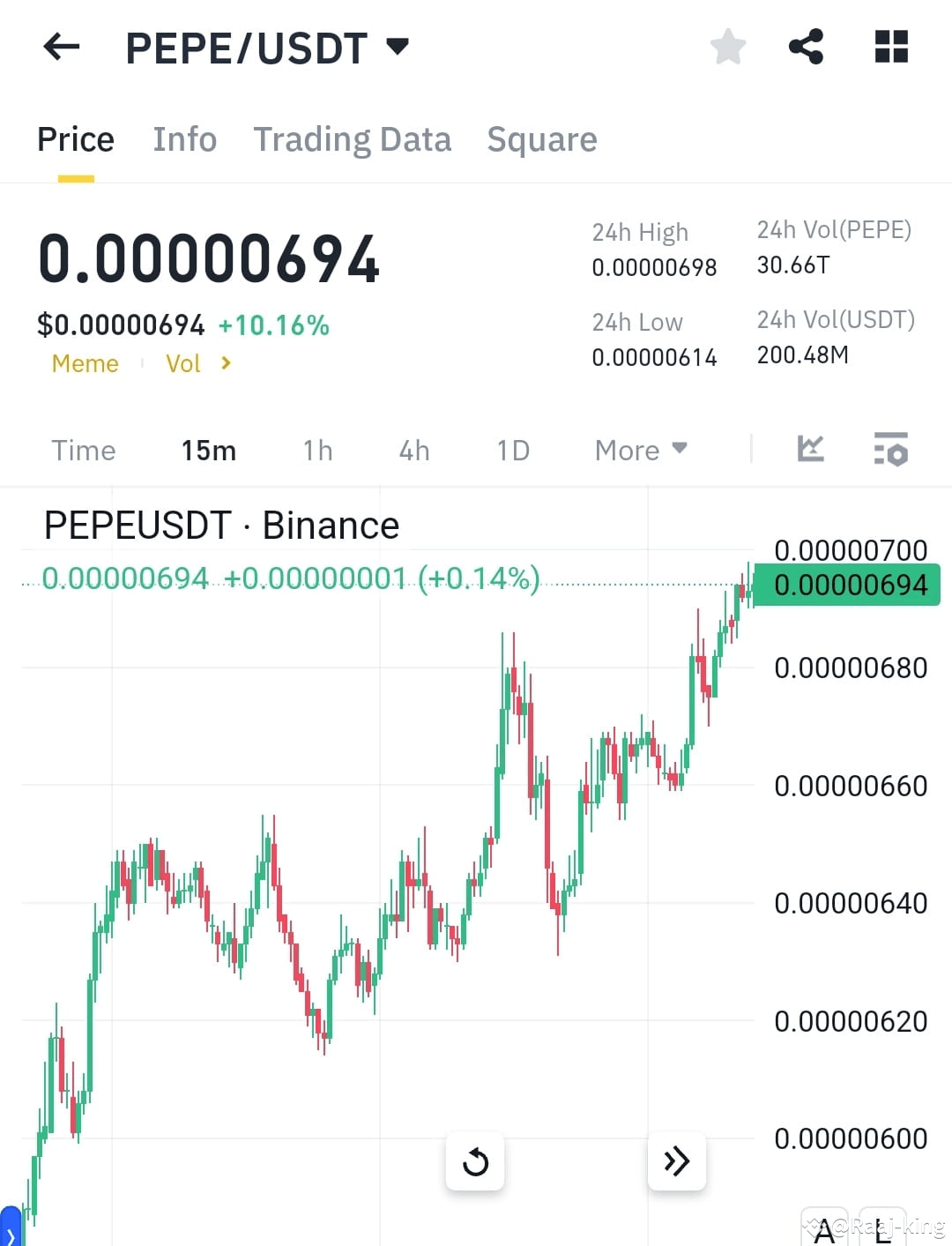Switch chart to 4h interval
952x1246 pixels.
point(413,450)
